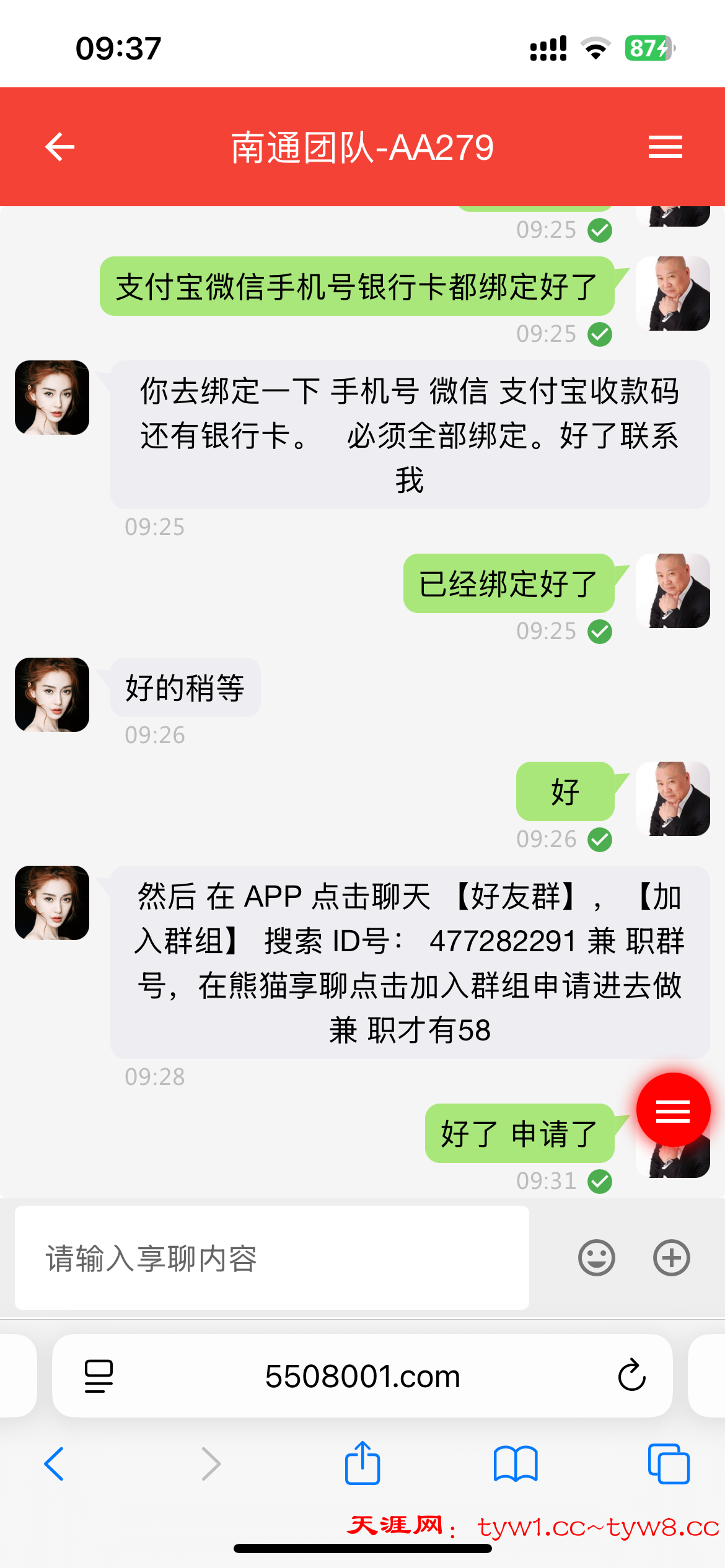
Task: Open the plus attachment options
Action: click(x=671, y=1258)
